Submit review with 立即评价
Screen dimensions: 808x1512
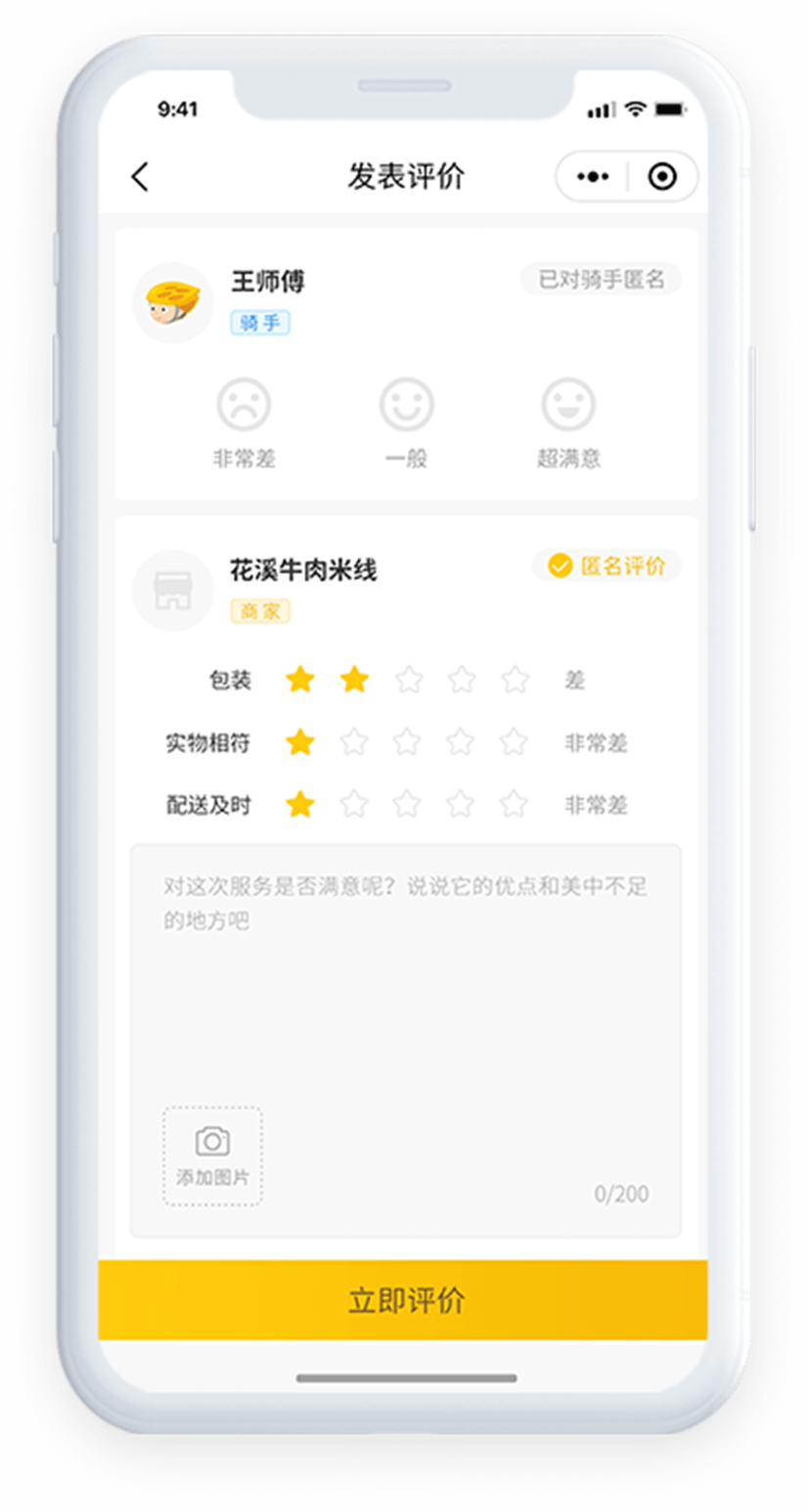(x=403, y=1300)
